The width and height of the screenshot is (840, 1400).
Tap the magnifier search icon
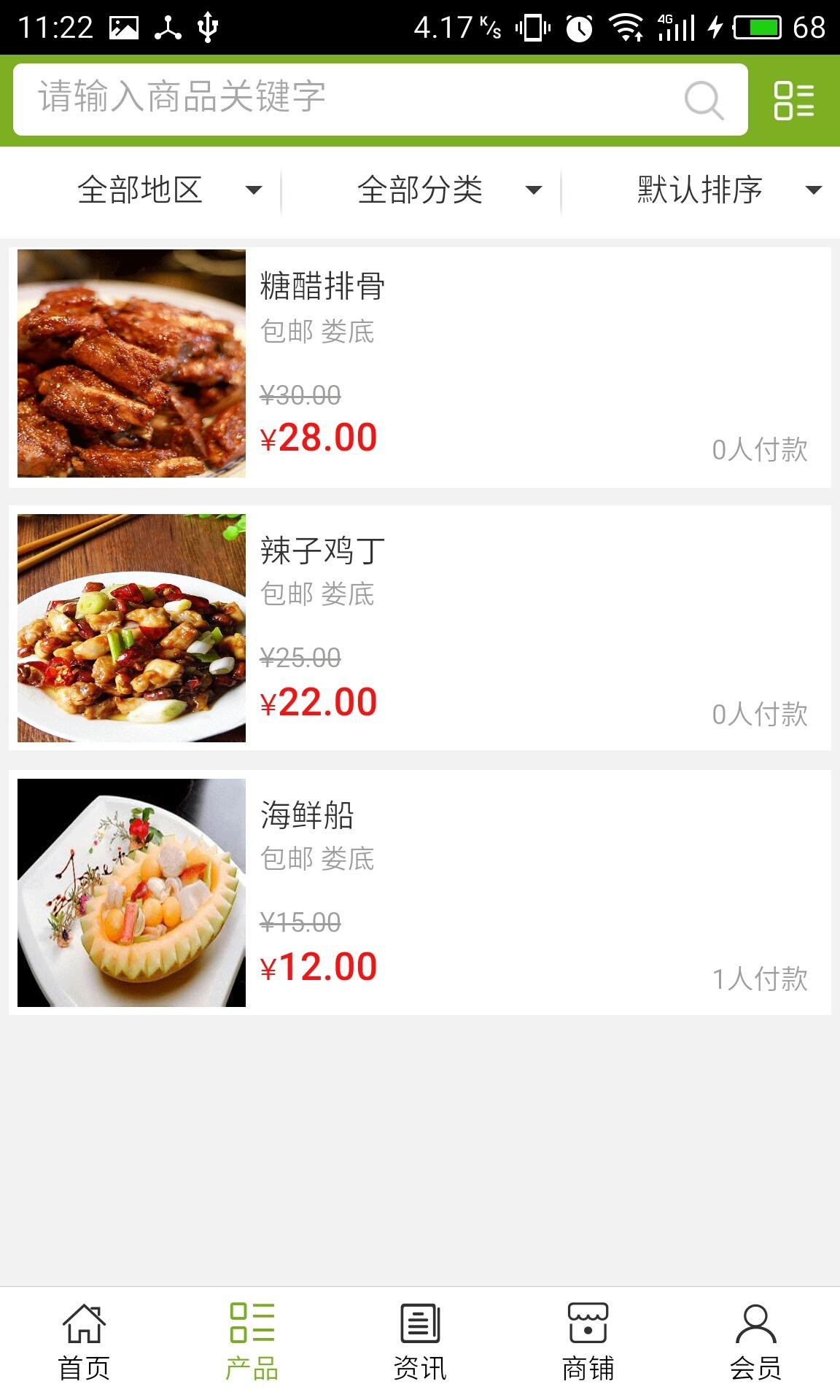pyautogui.click(x=704, y=100)
